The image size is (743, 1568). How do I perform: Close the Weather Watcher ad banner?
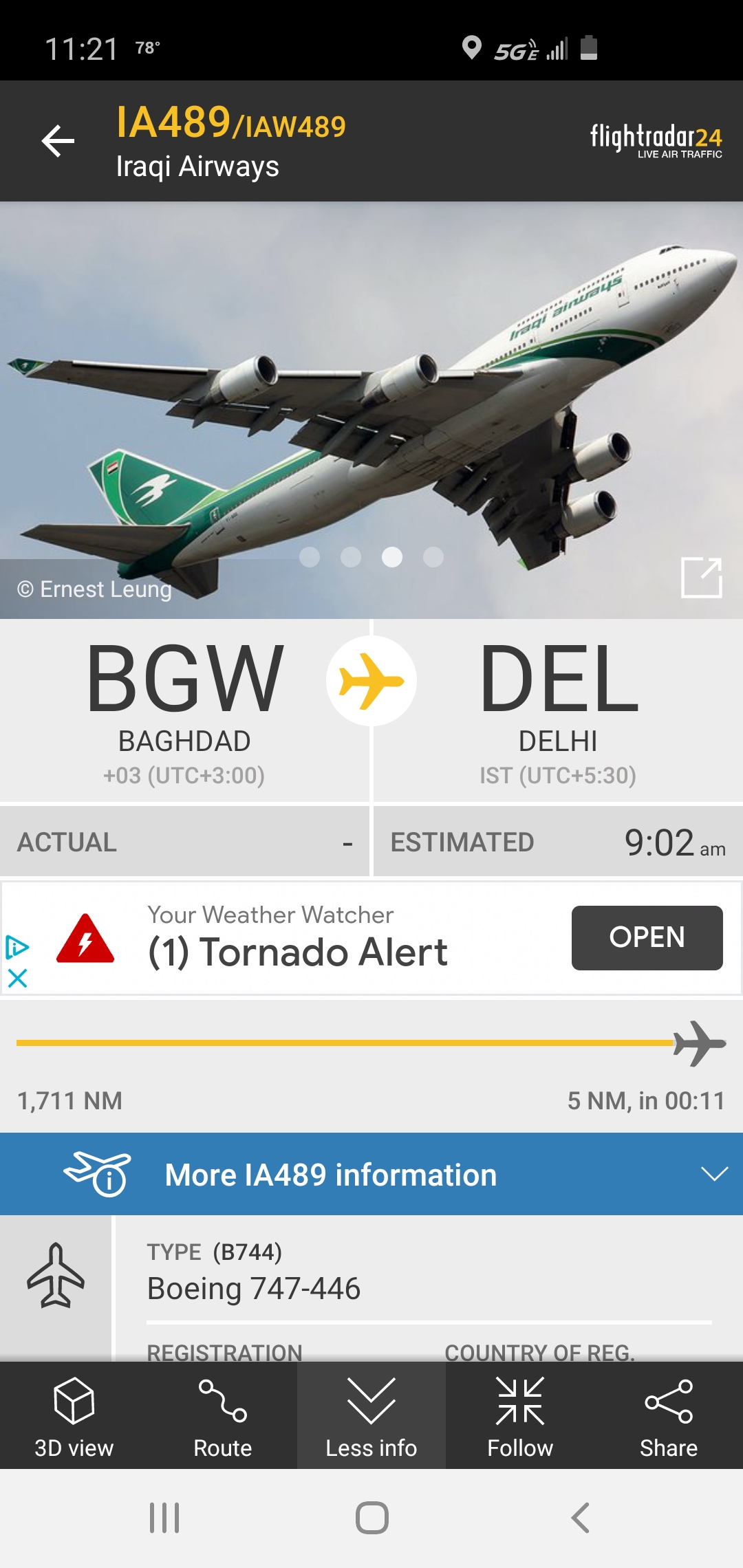click(17, 978)
